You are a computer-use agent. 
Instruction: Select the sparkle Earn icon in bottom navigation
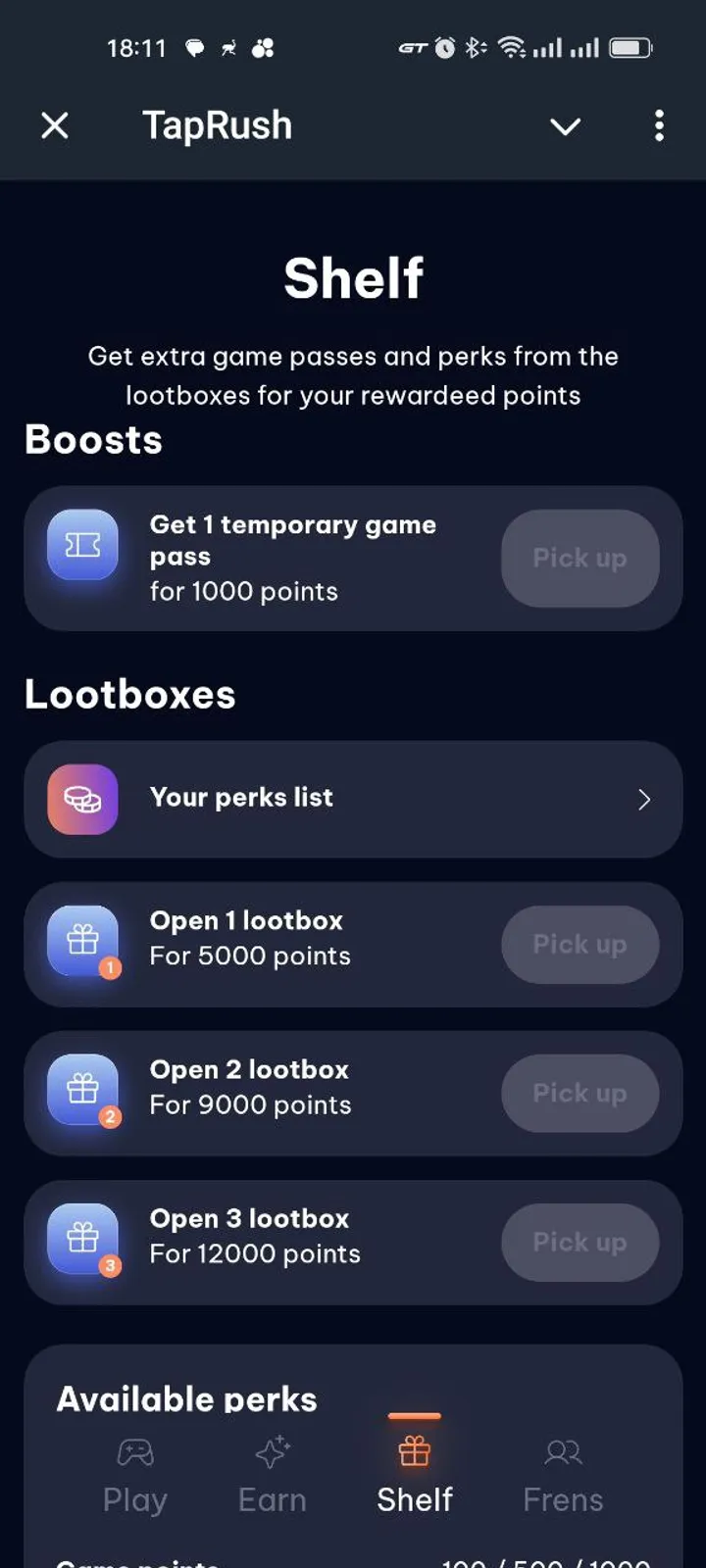tap(272, 1453)
